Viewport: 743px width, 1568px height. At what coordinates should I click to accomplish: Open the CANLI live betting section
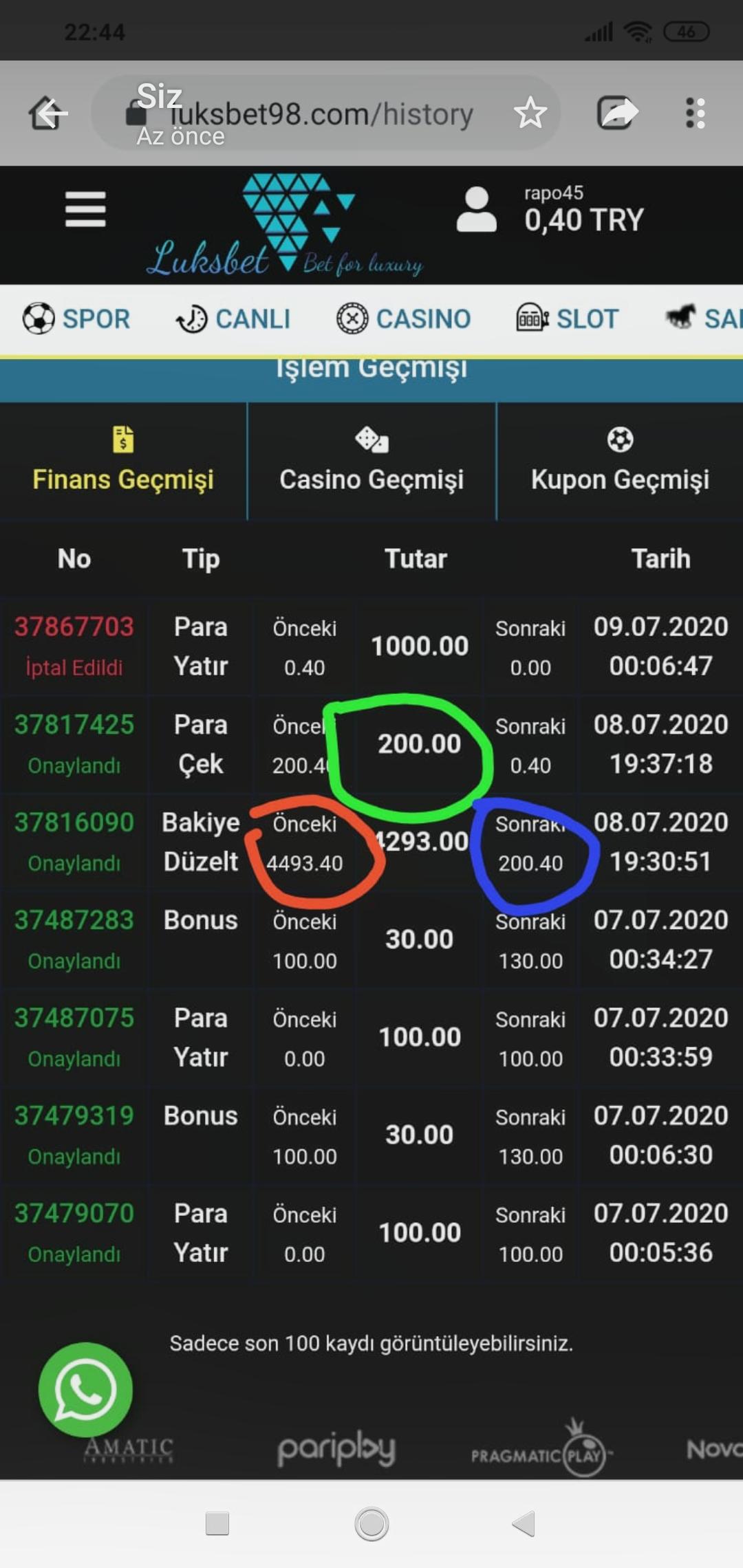233,319
